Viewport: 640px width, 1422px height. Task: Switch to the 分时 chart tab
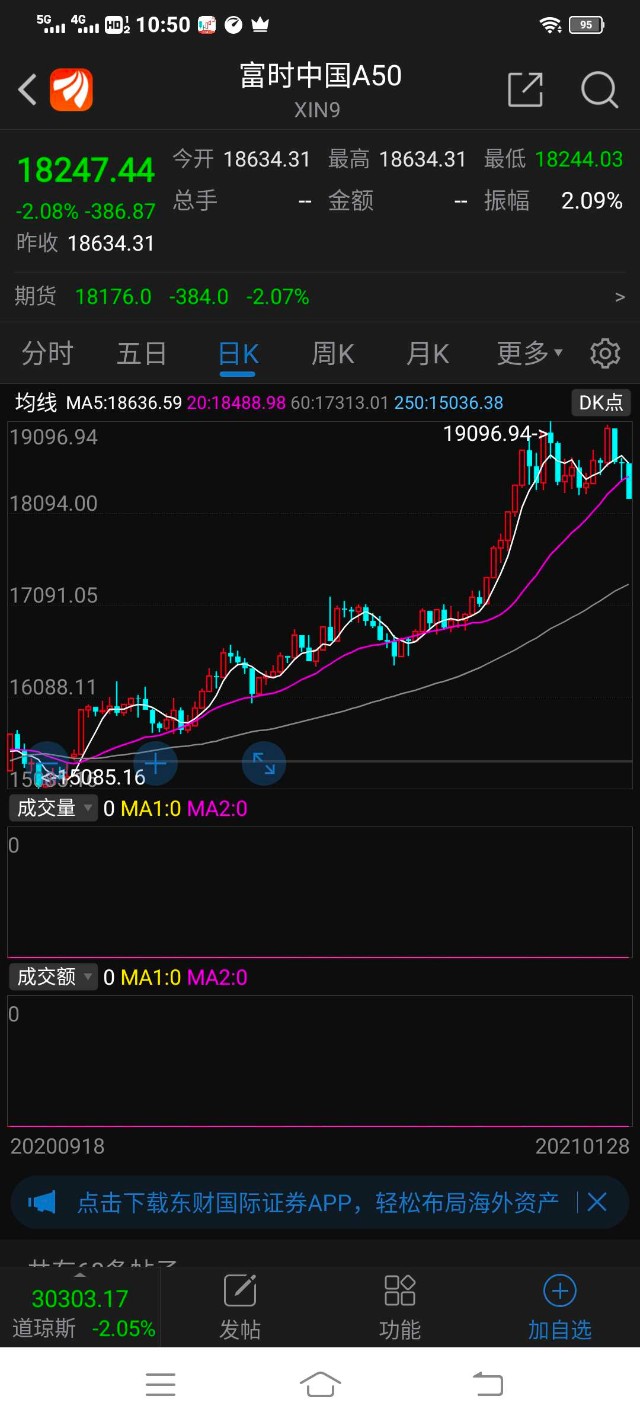(47, 353)
